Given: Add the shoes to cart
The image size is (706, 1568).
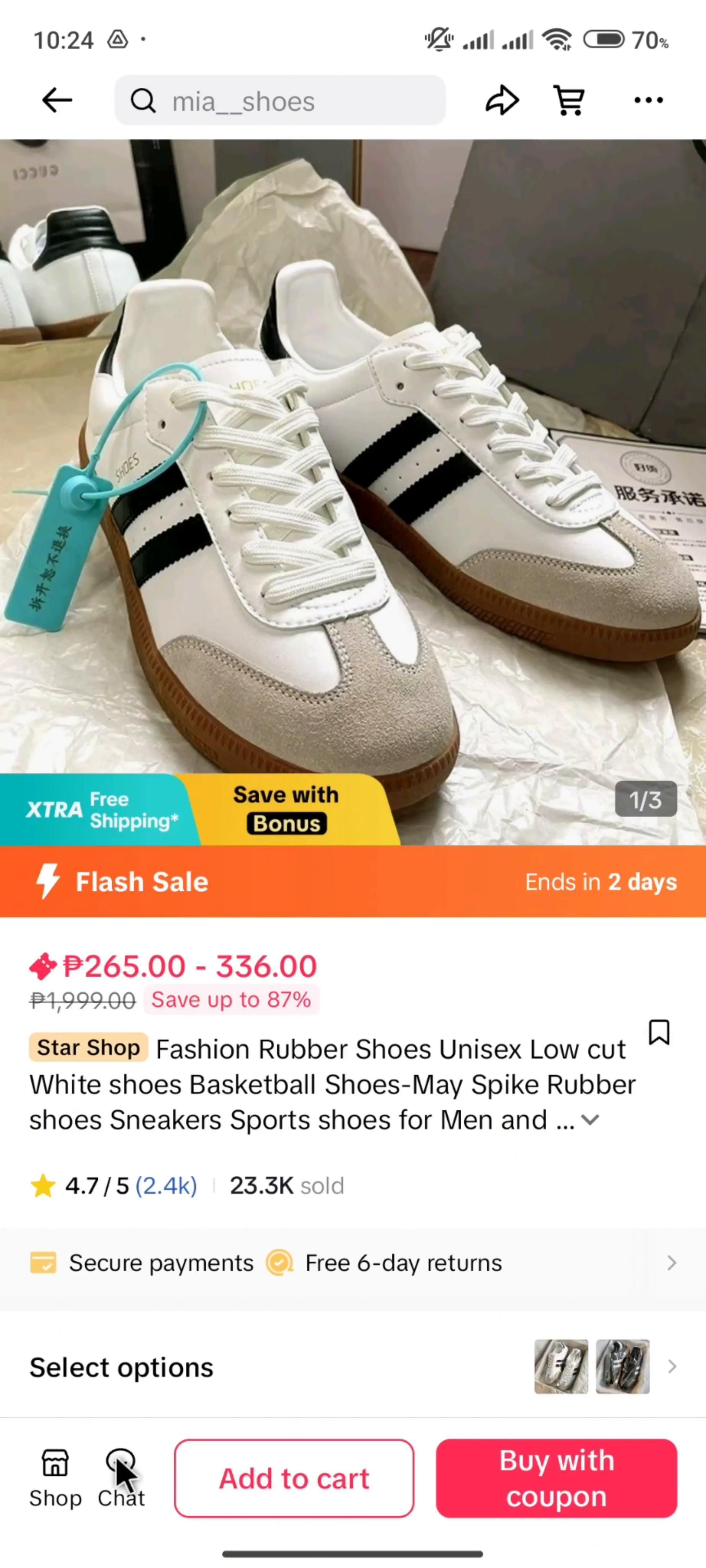Looking at the screenshot, I should pyautogui.click(x=294, y=1478).
